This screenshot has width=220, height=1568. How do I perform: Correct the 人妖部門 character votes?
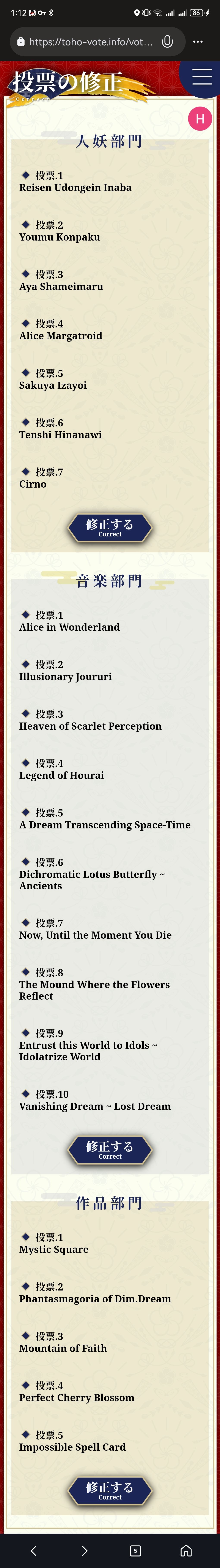[x=110, y=527]
